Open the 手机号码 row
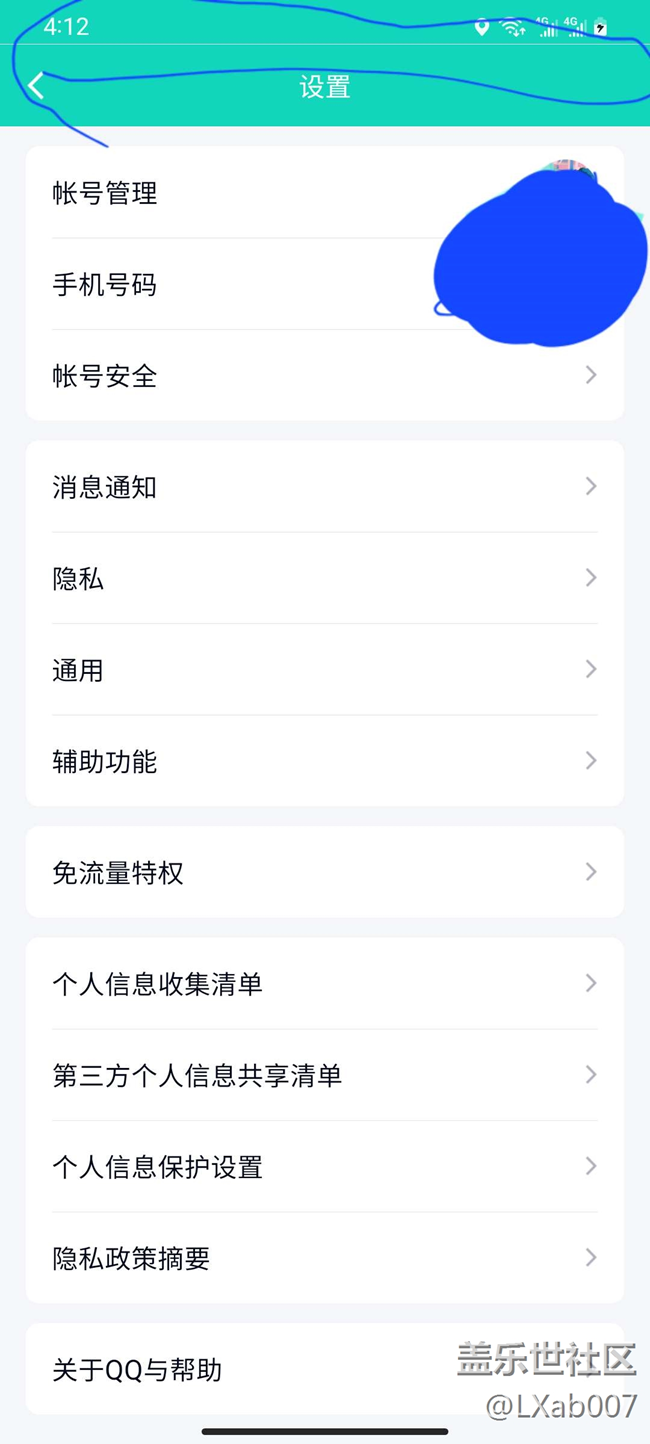The image size is (650, 1444). 325,284
